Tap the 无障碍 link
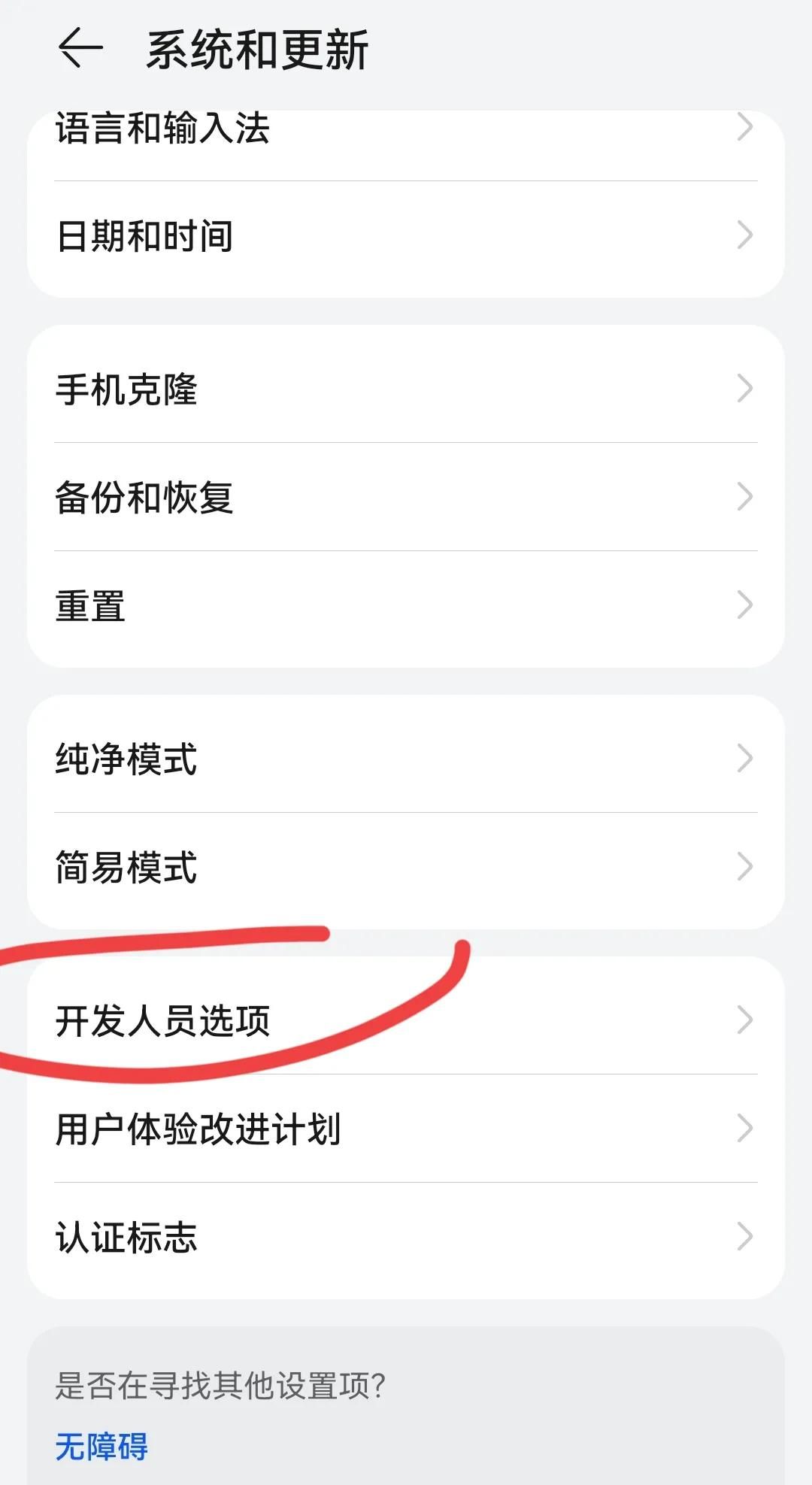812x1485 pixels. pos(101,1446)
